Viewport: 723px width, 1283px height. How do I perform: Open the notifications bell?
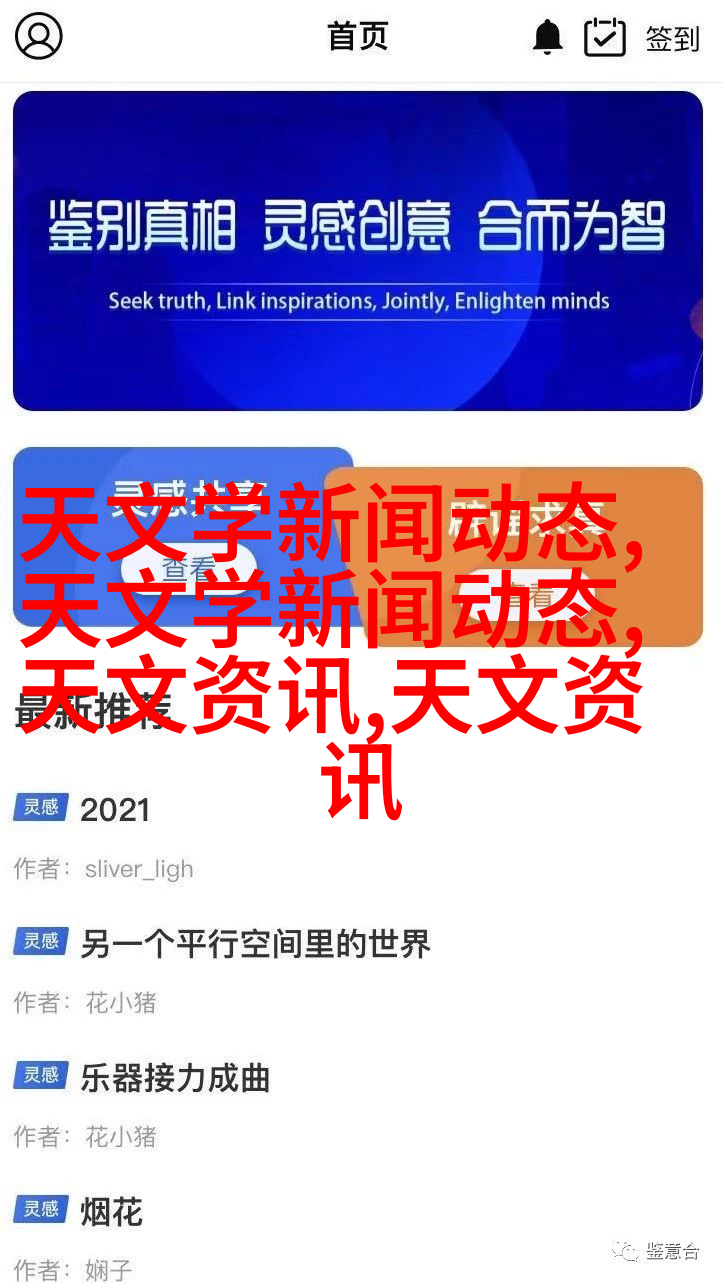click(x=547, y=38)
